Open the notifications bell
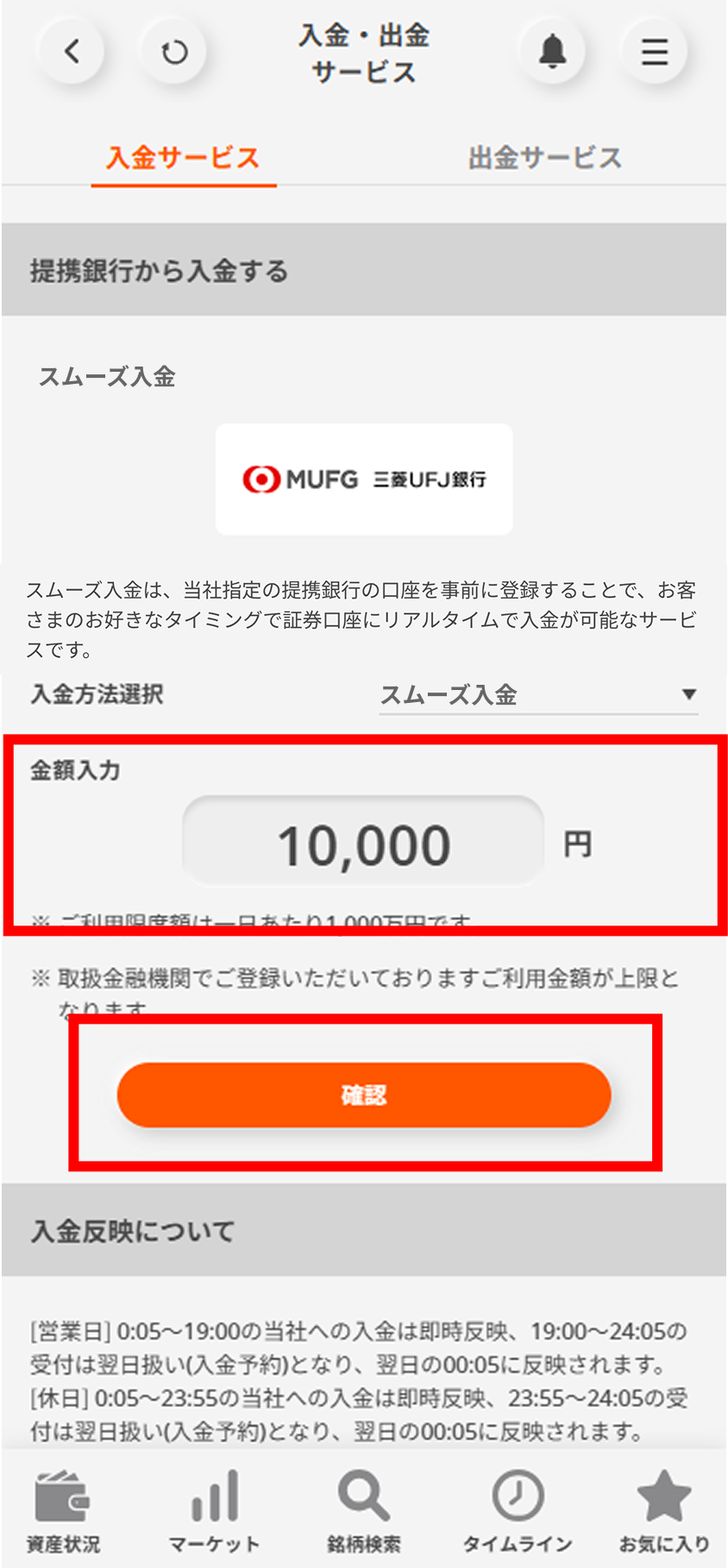Viewport: 728px width, 1568px height. tap(553, 52)
